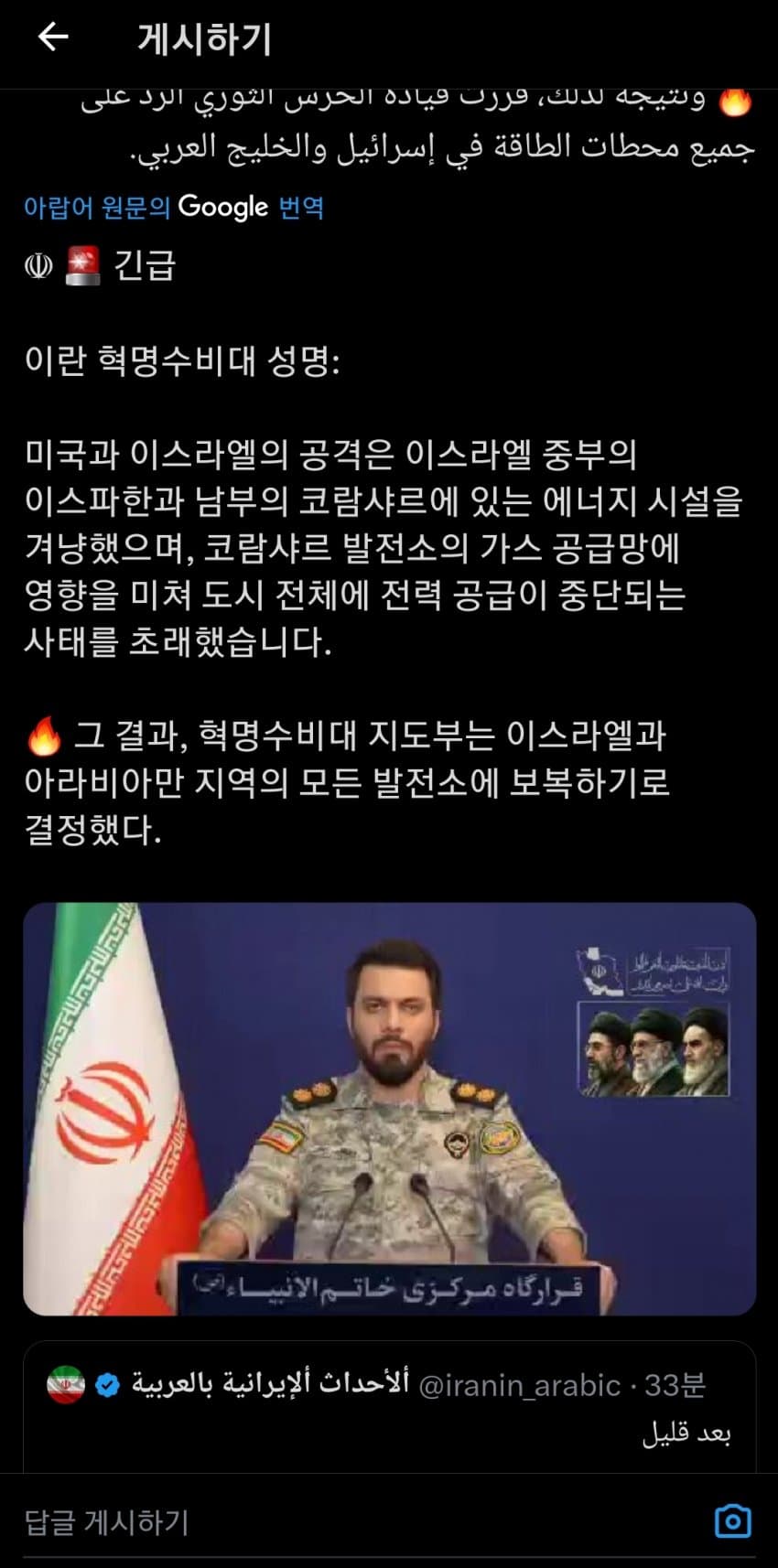
Task: Go back with the top-left arrow
Action: [x=53, y=38]
